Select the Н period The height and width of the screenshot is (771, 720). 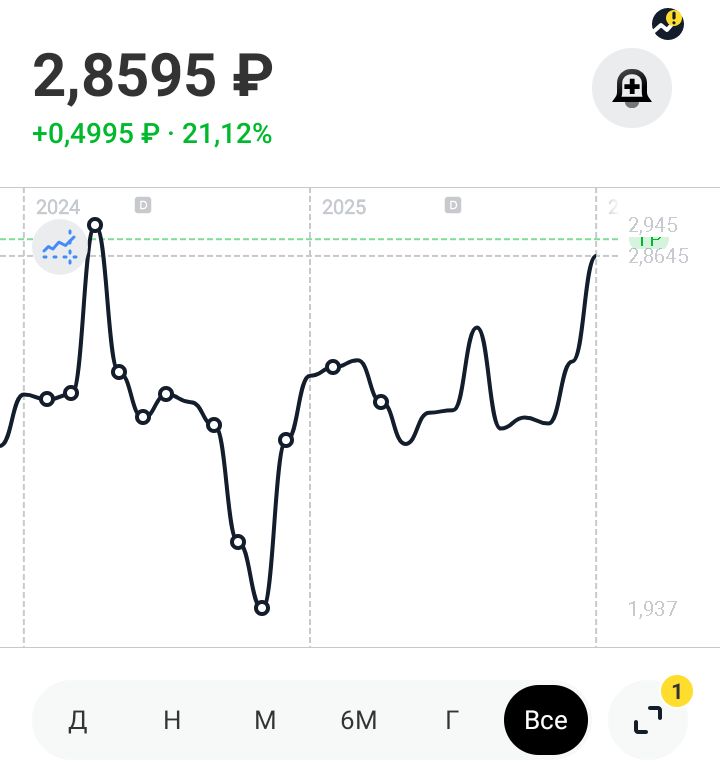point(172,720)
